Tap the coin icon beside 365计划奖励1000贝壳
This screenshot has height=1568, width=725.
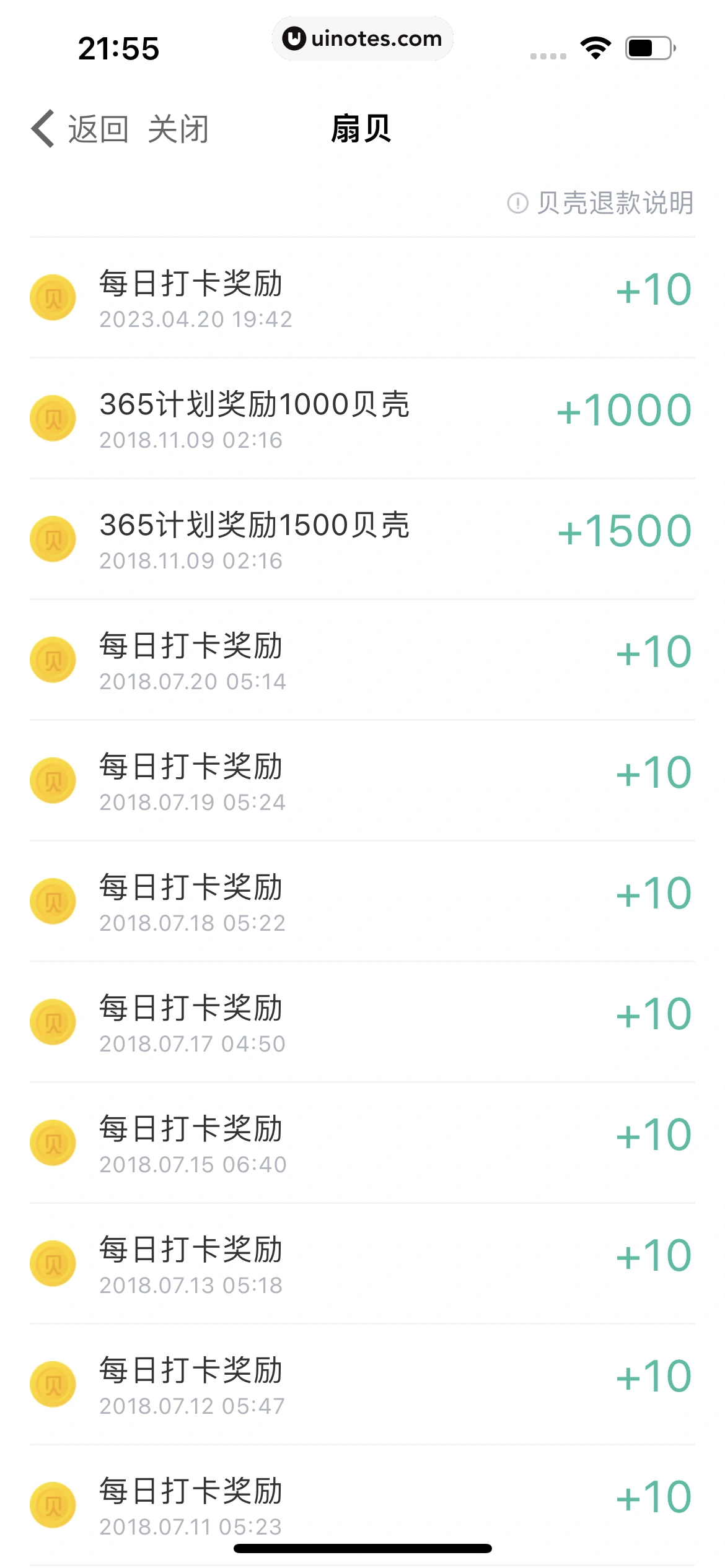pyautogui.click(x=52, y=417)
